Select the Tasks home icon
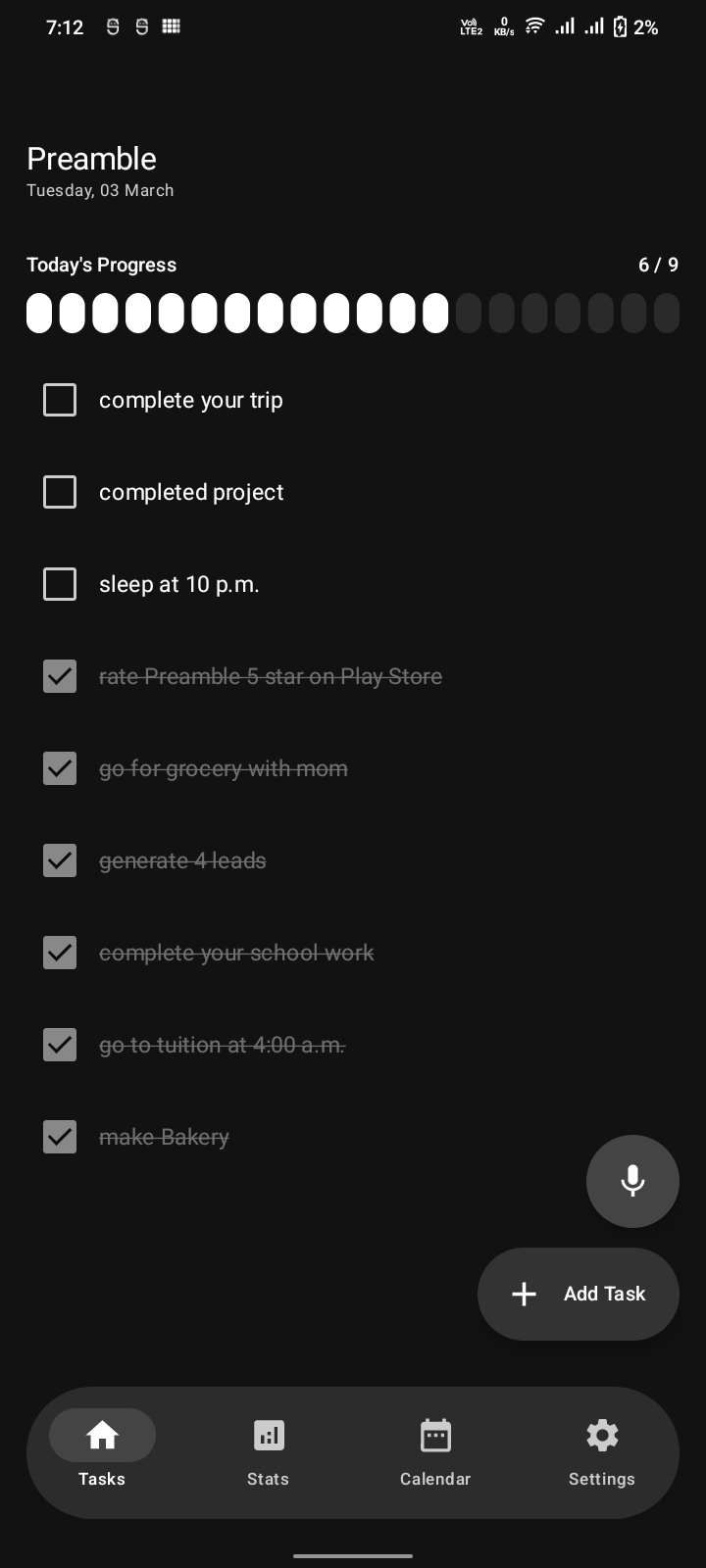Screen dimensions: 706x1568 tap(101, 1435)
